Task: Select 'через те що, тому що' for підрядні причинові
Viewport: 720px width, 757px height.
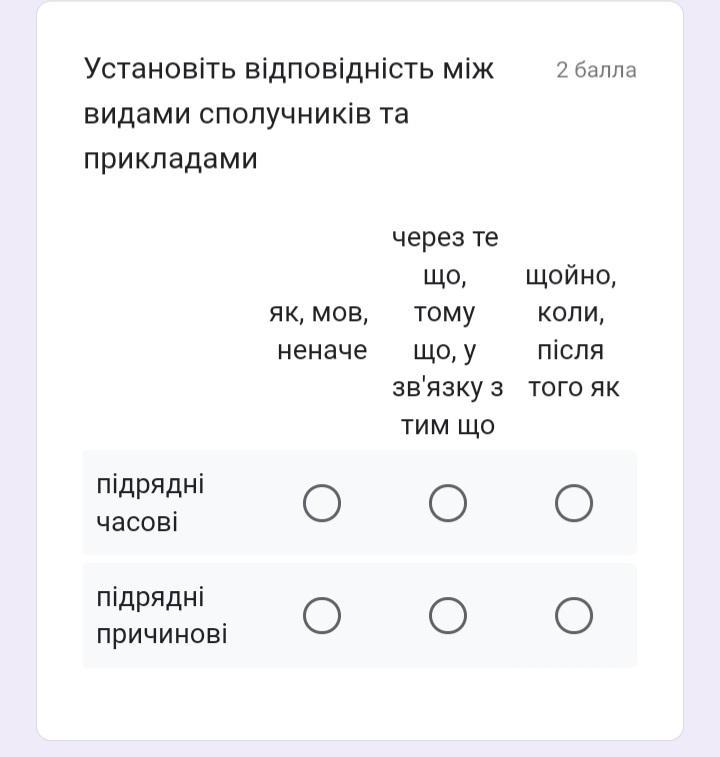Action: coord(448,616)
